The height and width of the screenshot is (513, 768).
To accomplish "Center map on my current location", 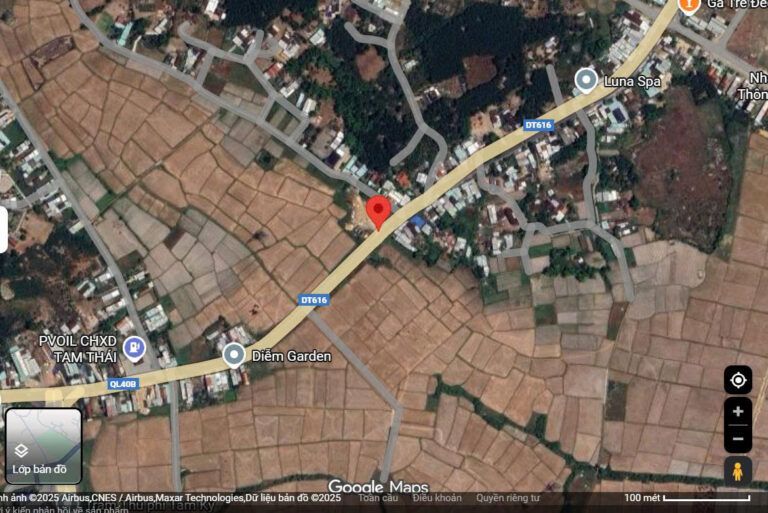I will pyautogui.click(x=738, y=380).
